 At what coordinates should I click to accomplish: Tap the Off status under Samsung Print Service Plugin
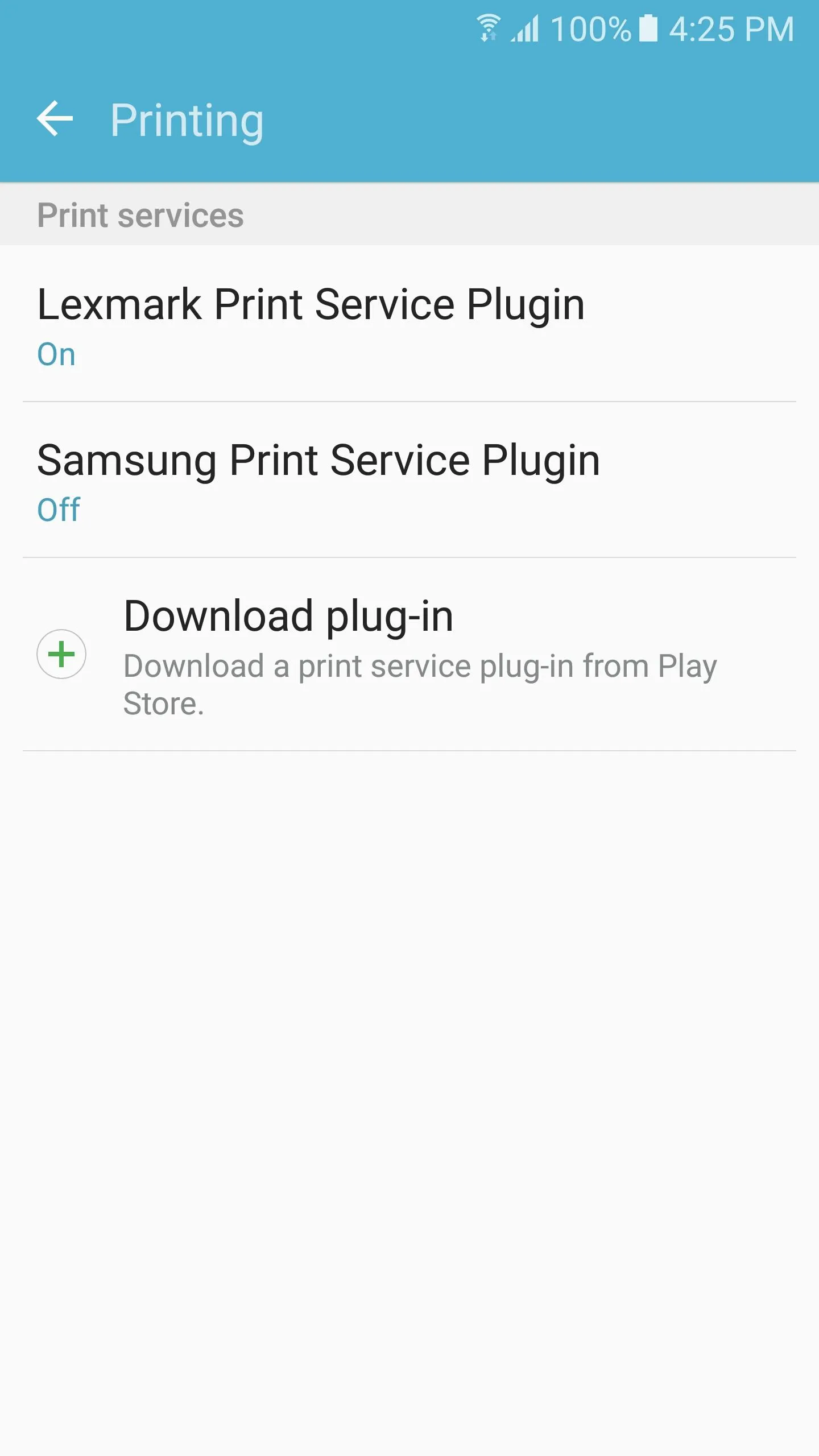tap(58, 509)
